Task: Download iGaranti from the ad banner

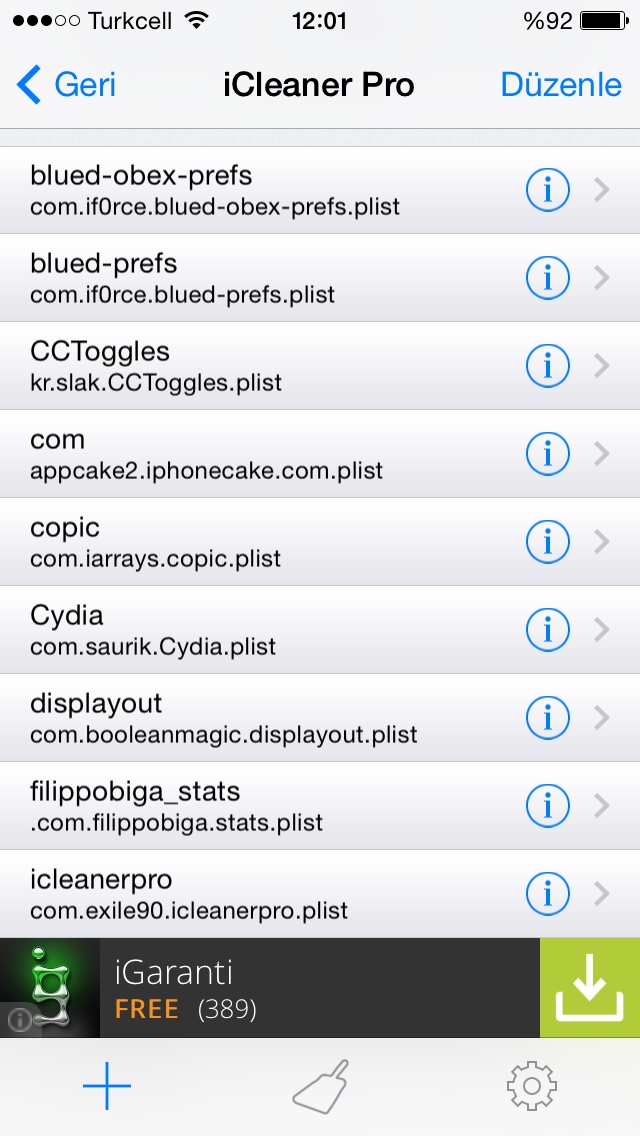Action: pos(589,987)
